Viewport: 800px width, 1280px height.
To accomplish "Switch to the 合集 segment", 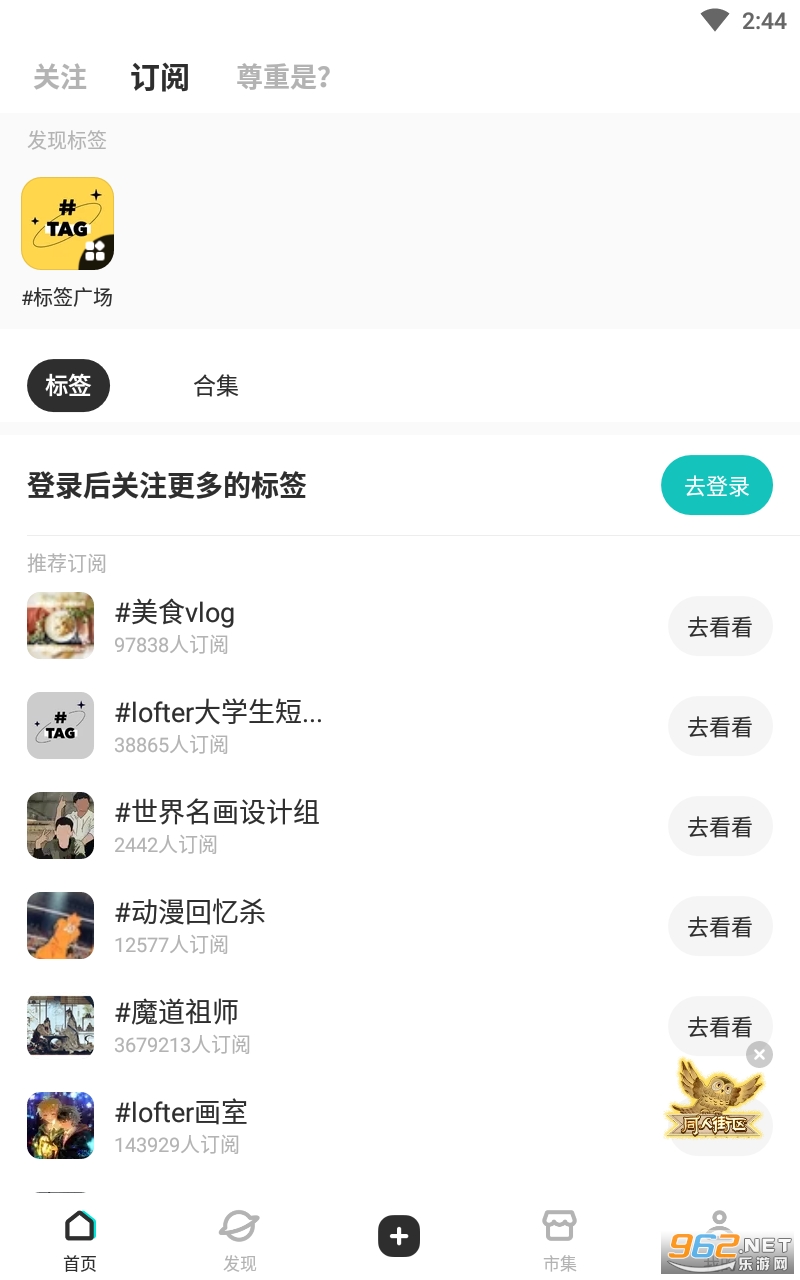I will click(x=216, y=386).
